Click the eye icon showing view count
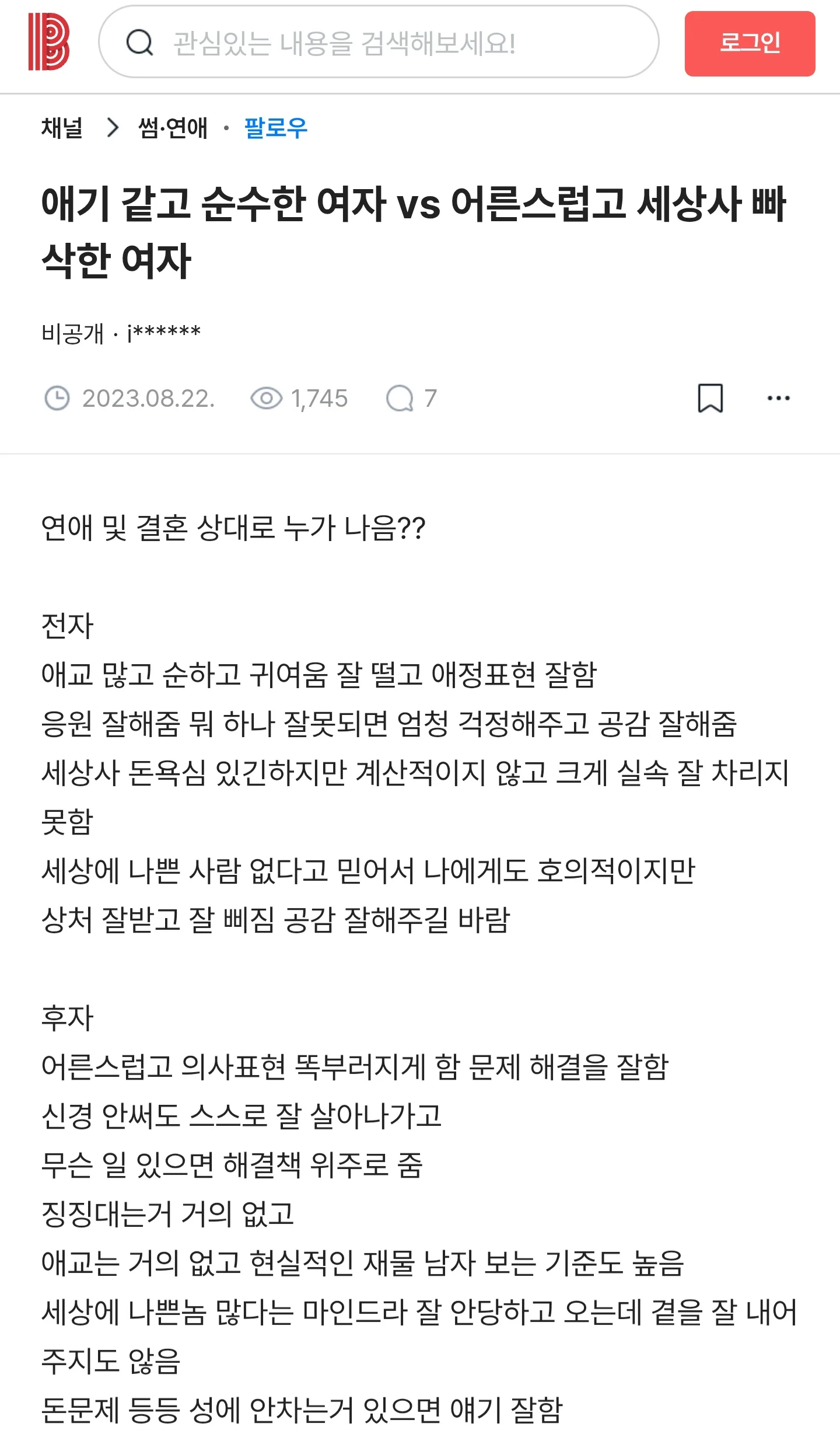 (x=268, y=398)
